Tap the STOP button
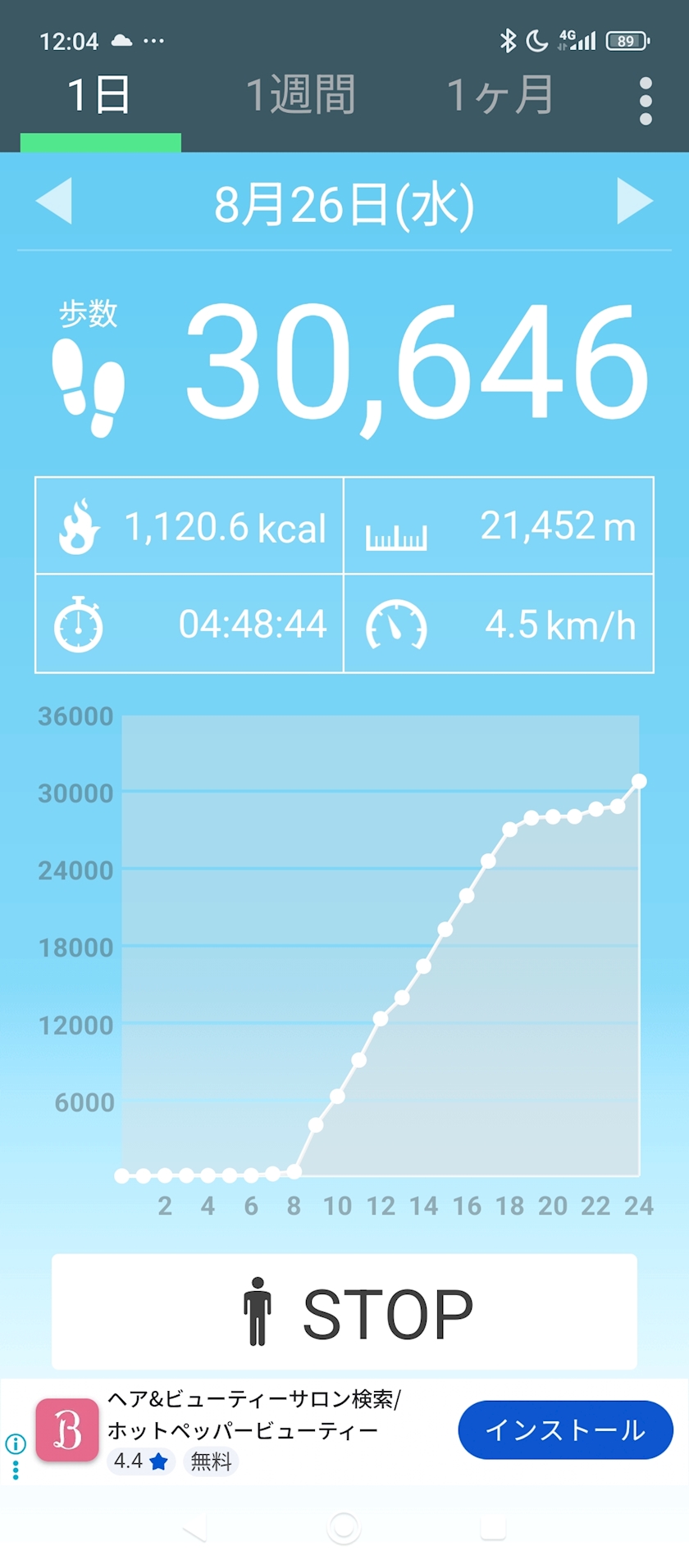The image size is (689, 1568). click(x=344, y=1311)
